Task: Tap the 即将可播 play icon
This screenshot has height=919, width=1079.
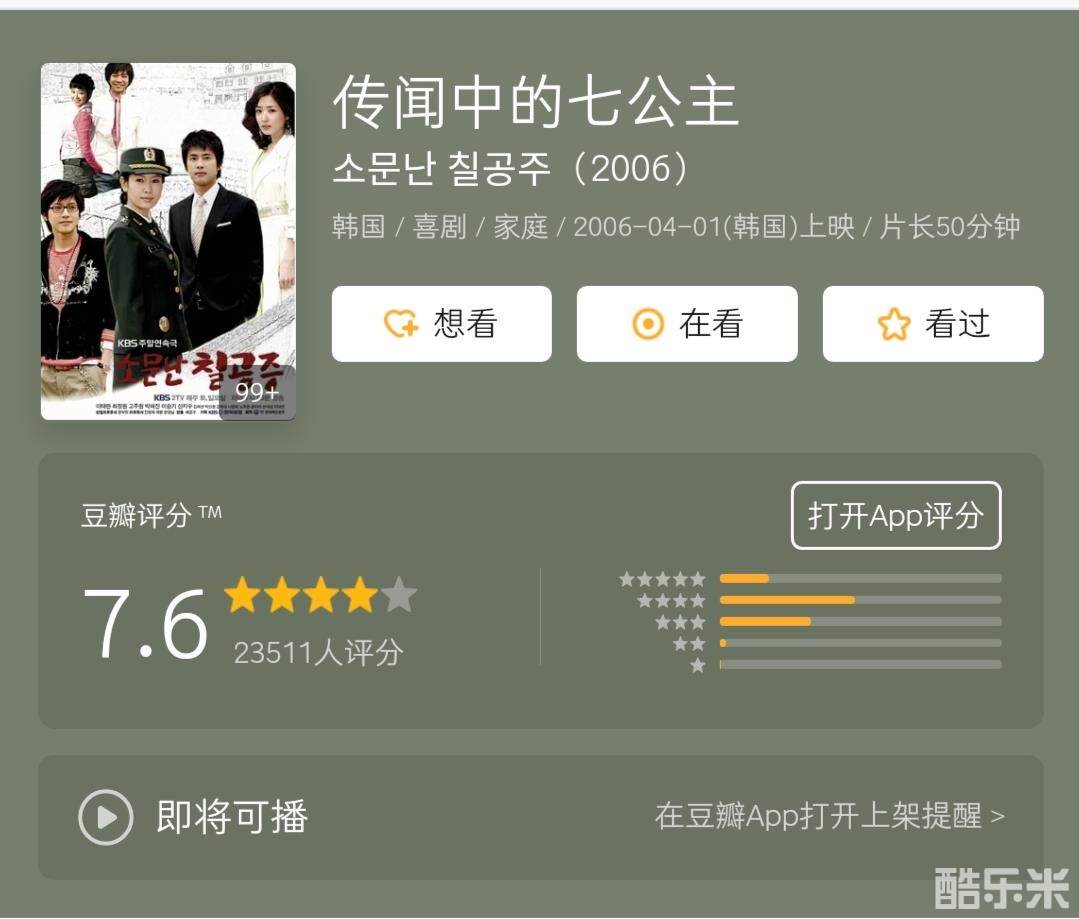Action: 106,817
